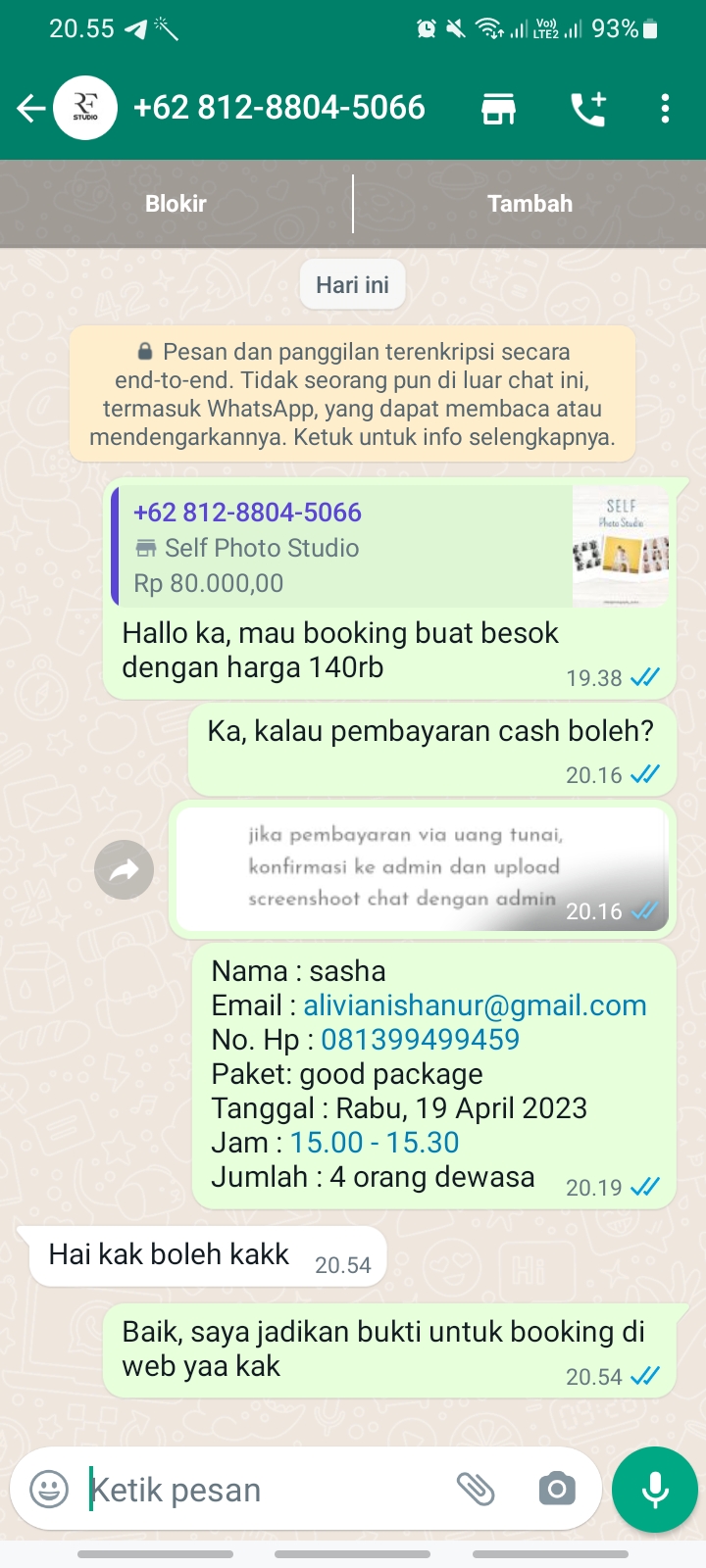706x1568 pixels.
Task: Open the Self Photo Studio product card
Action: tap(390, 547)
